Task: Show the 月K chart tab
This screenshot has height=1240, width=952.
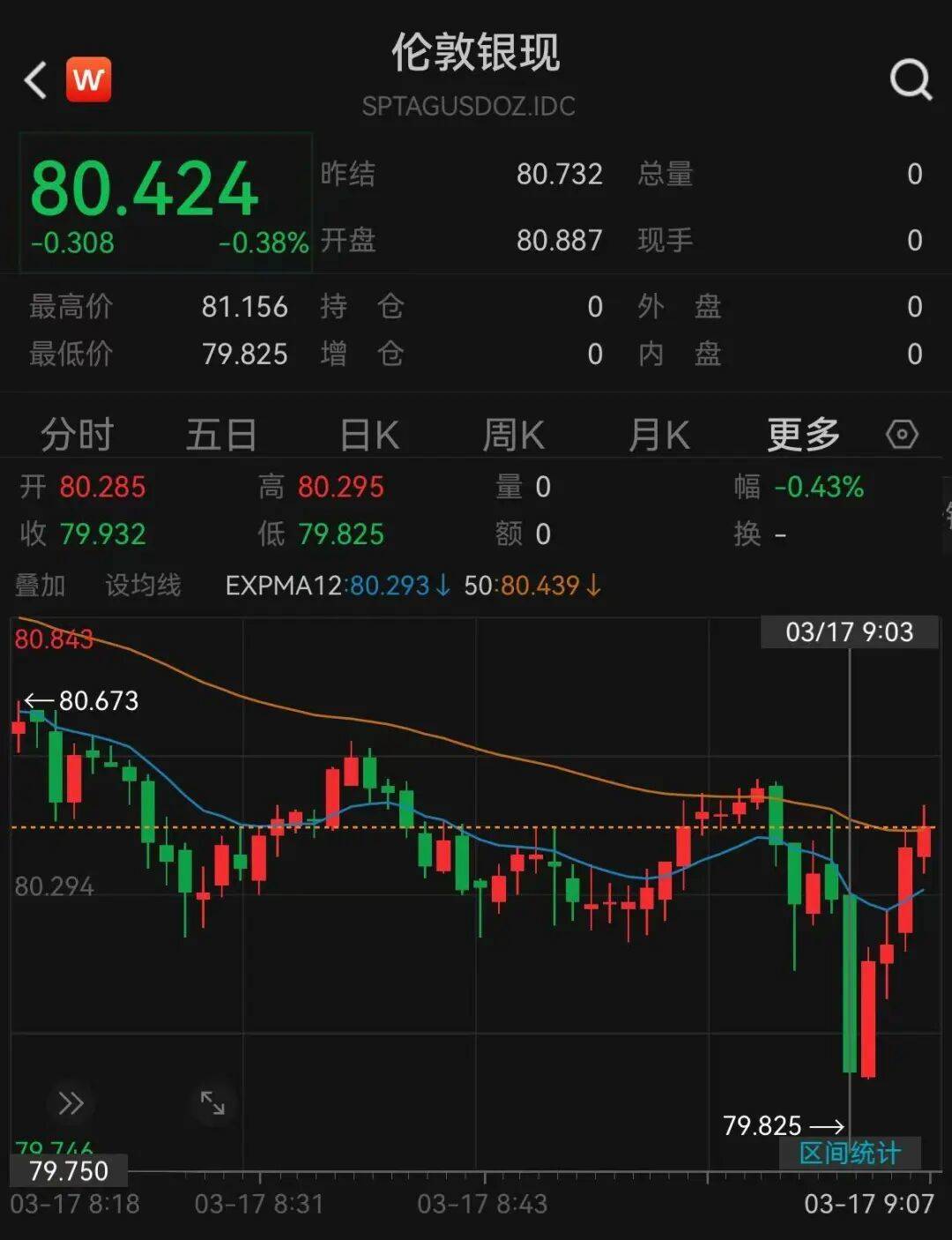Action: click(658, 435)
